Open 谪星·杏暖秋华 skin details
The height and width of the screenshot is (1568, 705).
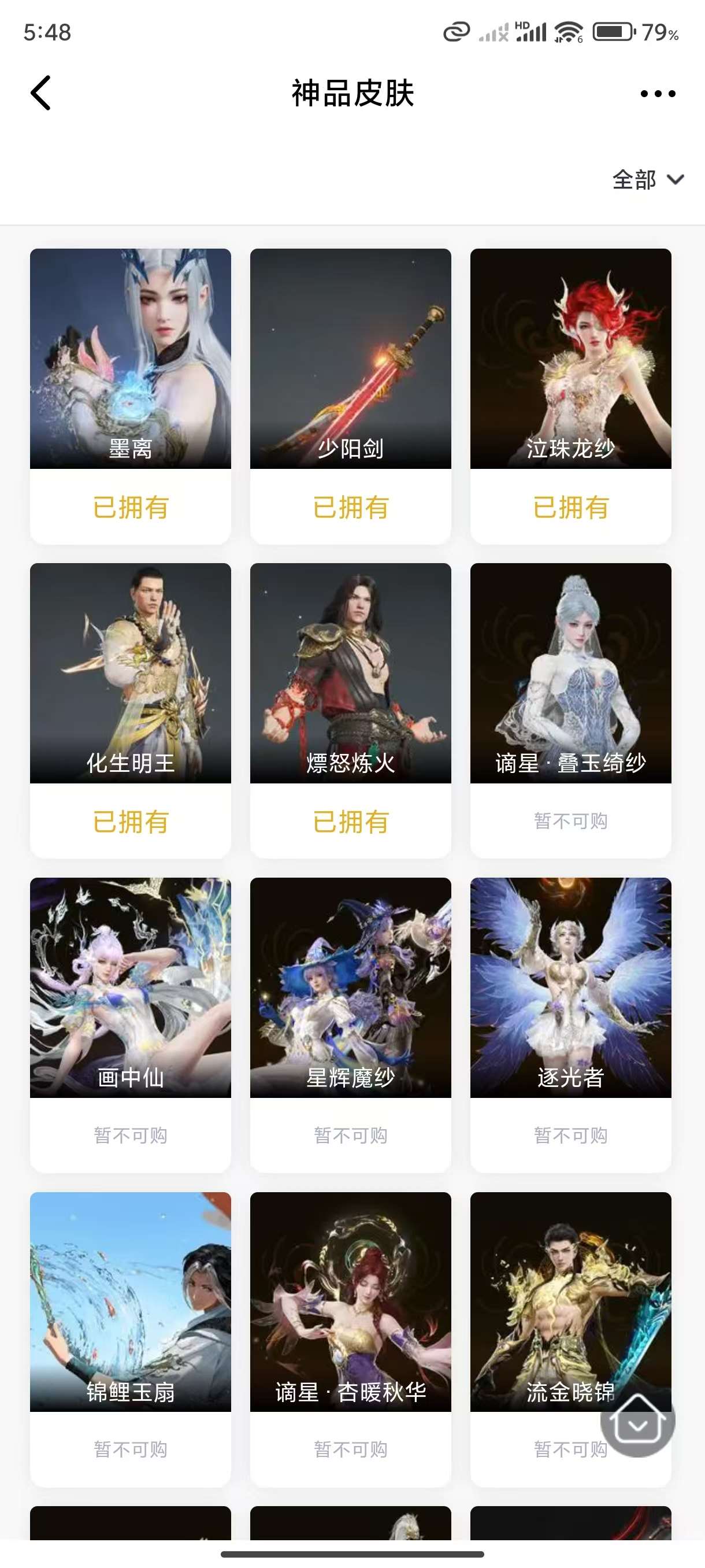pos(350,1301)
